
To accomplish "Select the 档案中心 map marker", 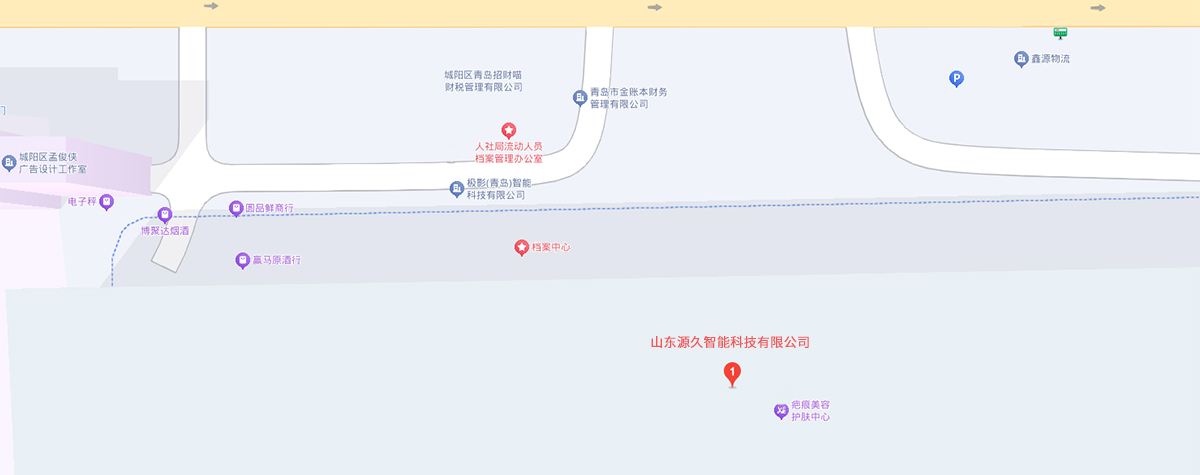I will coord(521,247).
